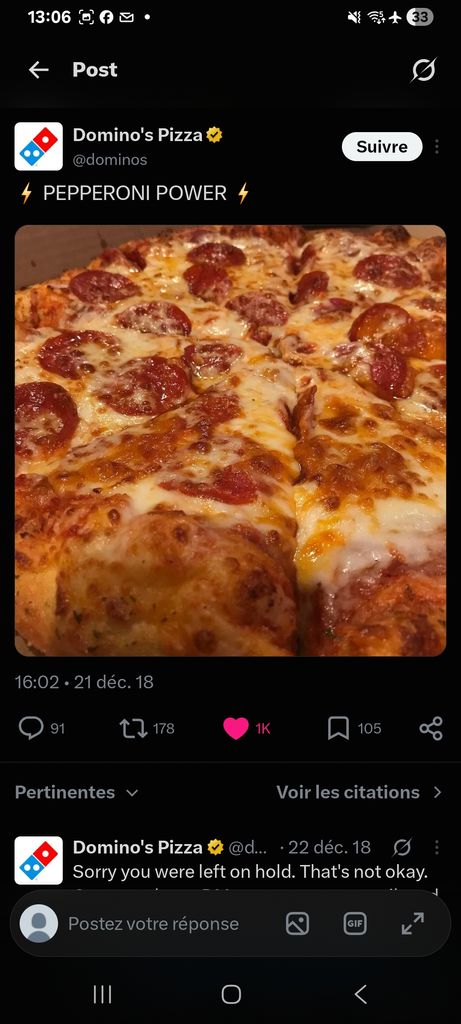Tap the Grok icon in the app bar
Viewport: 461px width, 1024px height.
[x=423, y=70]
